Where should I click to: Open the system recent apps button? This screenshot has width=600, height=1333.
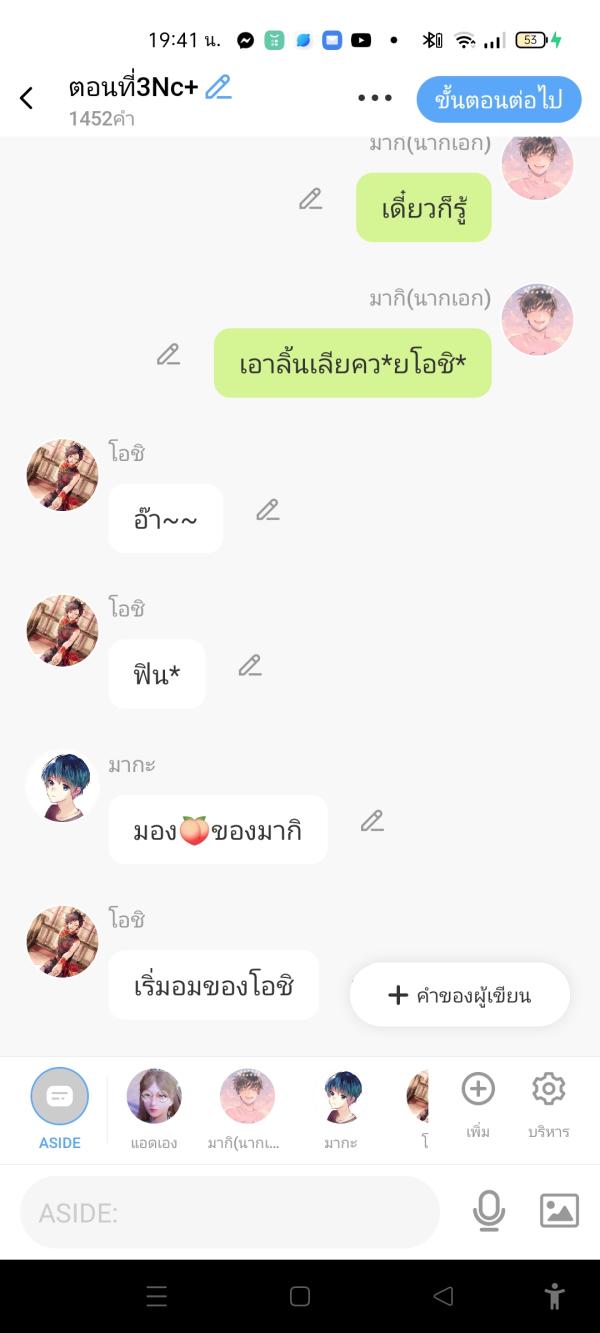point(157,1297)
